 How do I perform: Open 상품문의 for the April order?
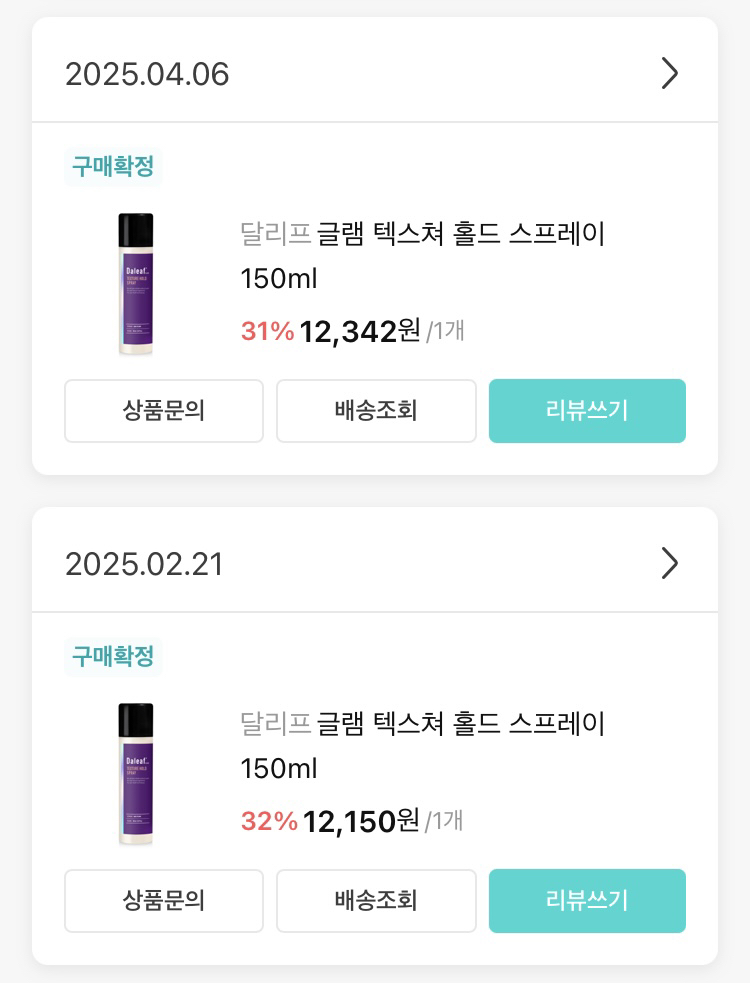coord(163,410)
